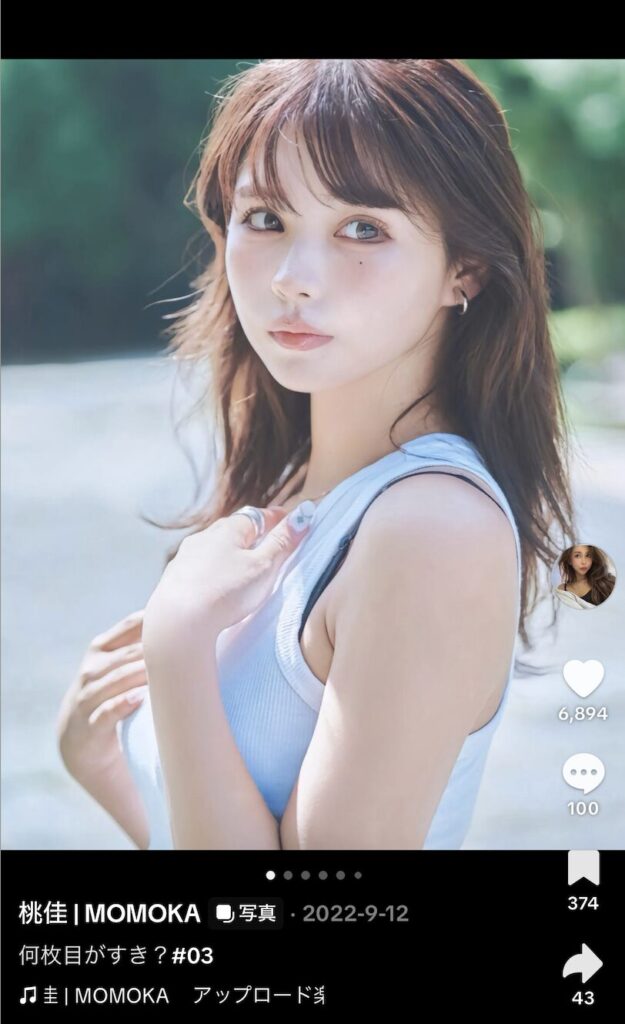Open the #03 hashtag

pos(193,955)
